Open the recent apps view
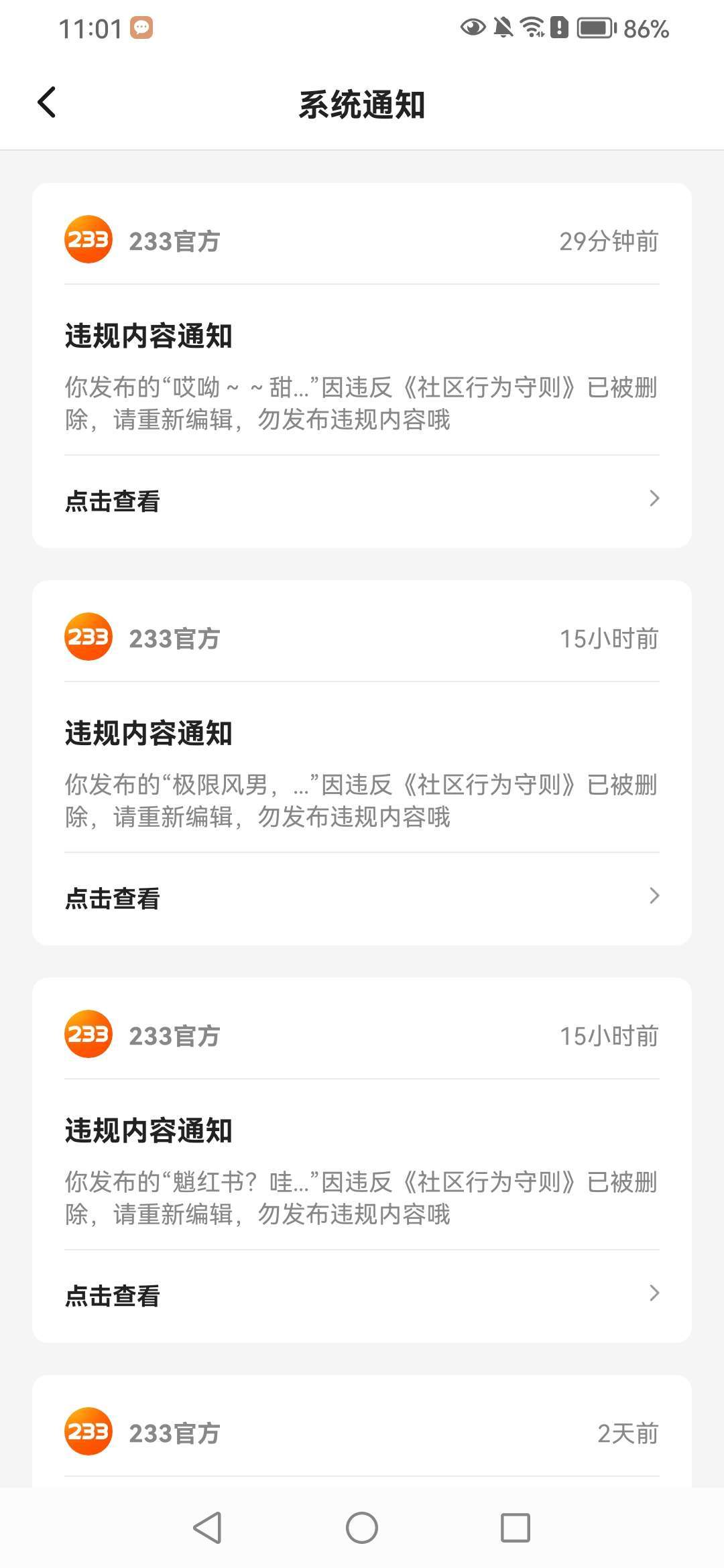This screenshot has width=724, height=1568. pos(516,1528)
